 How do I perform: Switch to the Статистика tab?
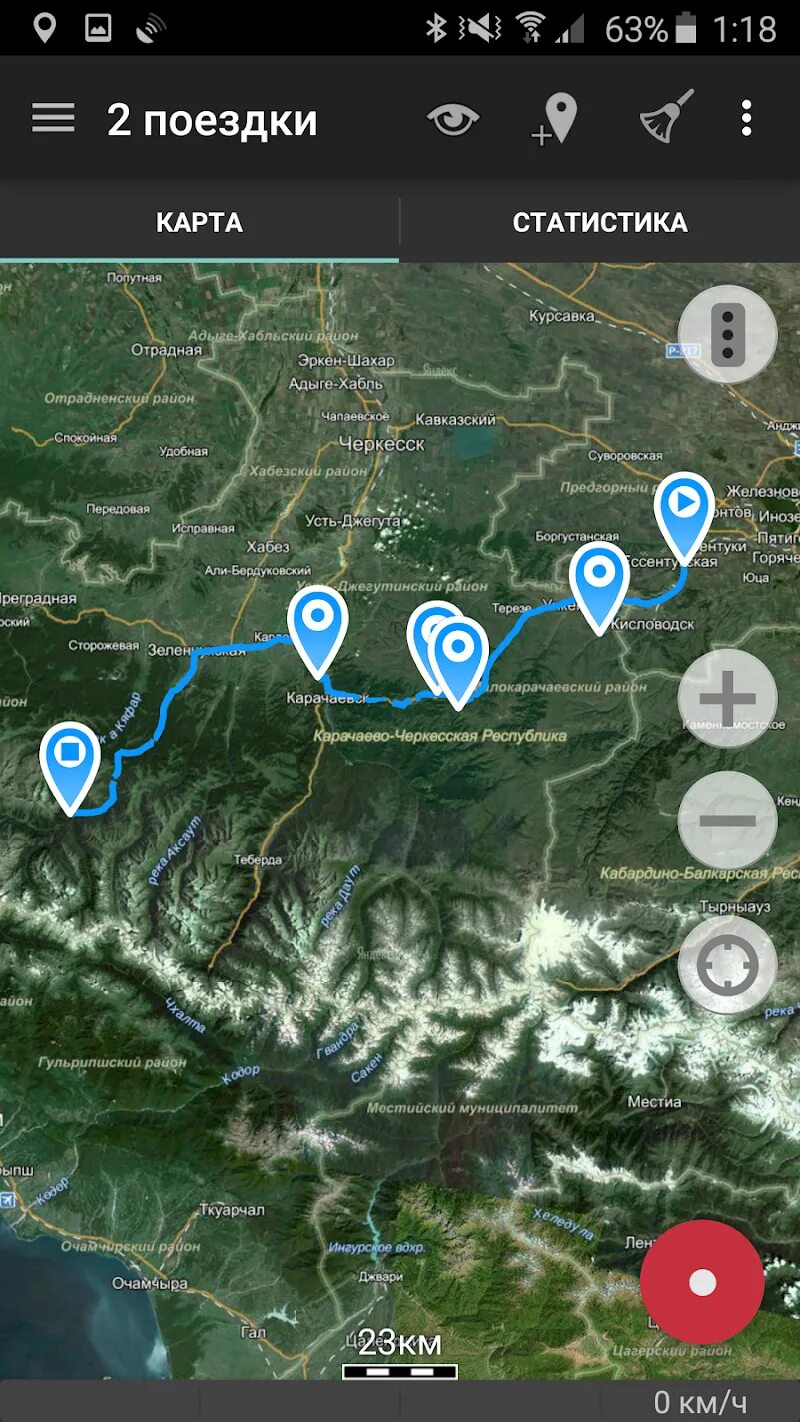point(600,222)
